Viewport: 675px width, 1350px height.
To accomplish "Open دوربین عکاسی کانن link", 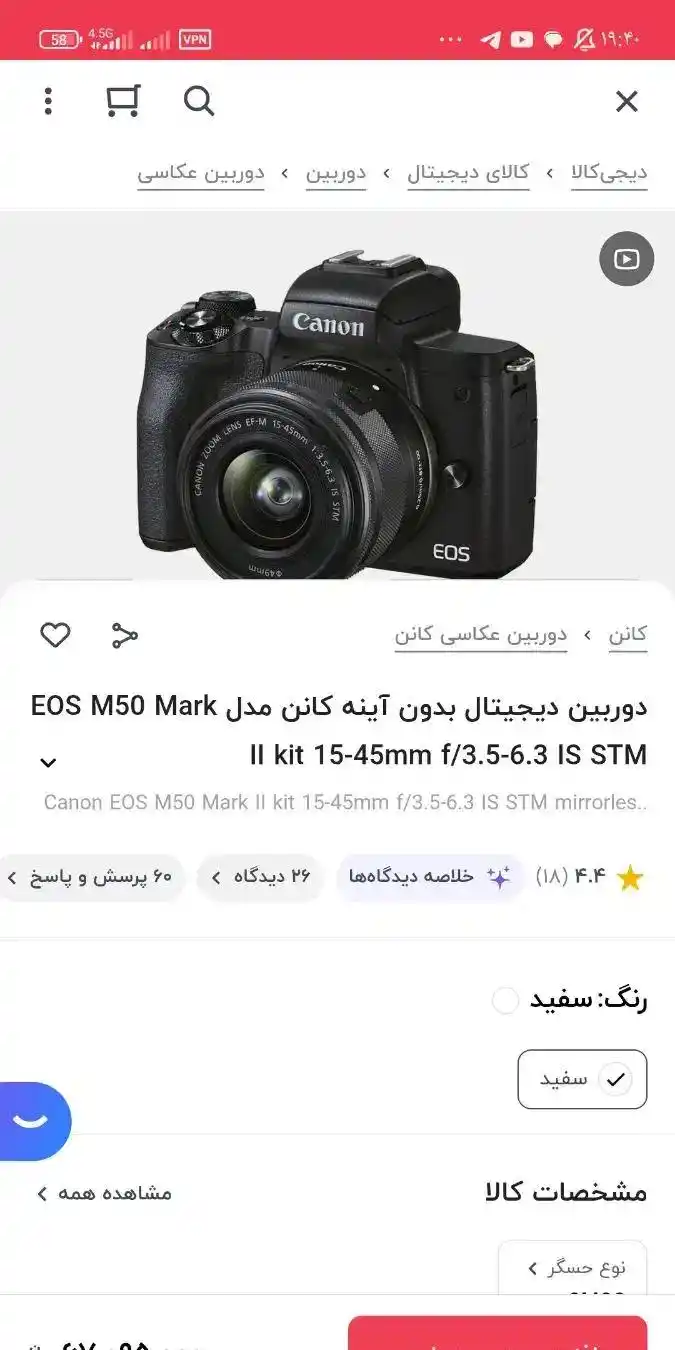I will coord(481,634).
